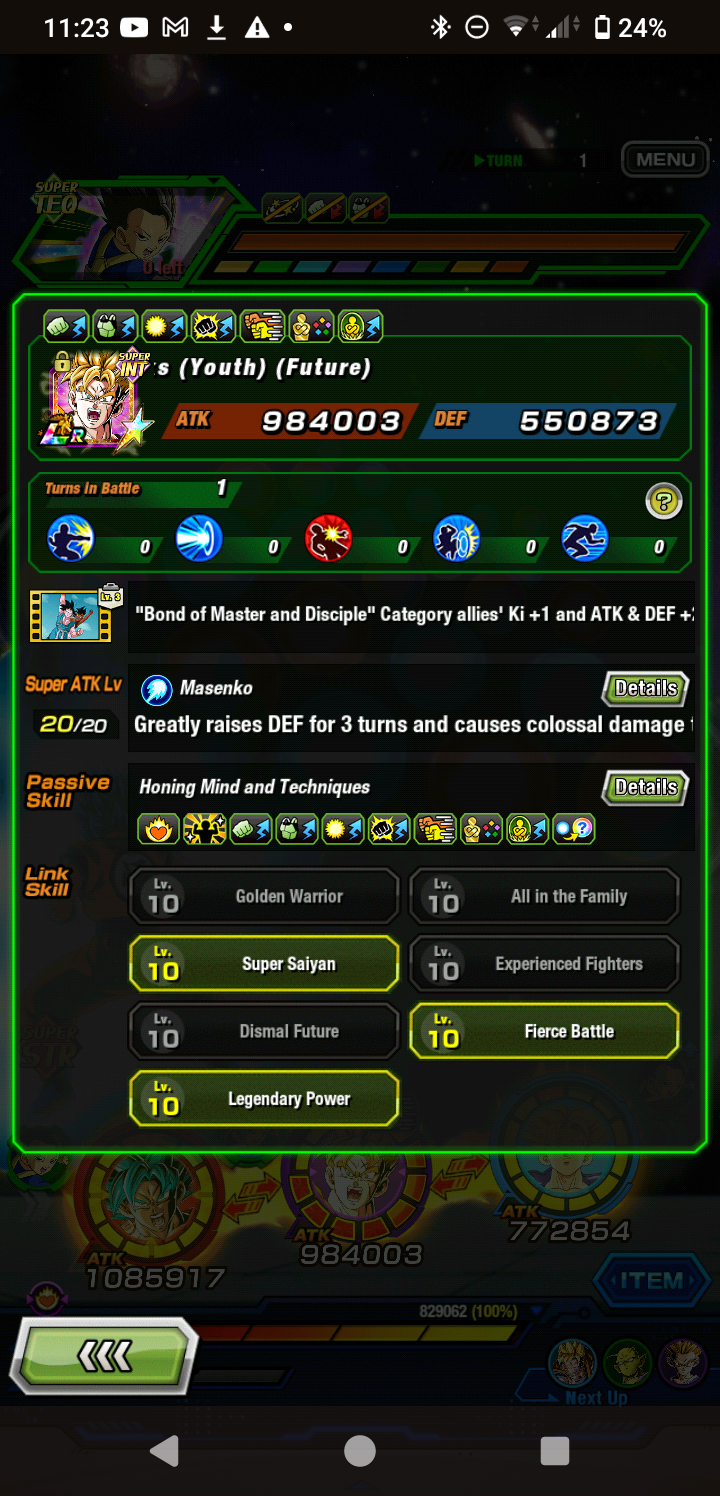The width and height of the screenshot is (720, 1496).
Task: Select the Fierce Battle link skill
Action: tap(544, 1031)
